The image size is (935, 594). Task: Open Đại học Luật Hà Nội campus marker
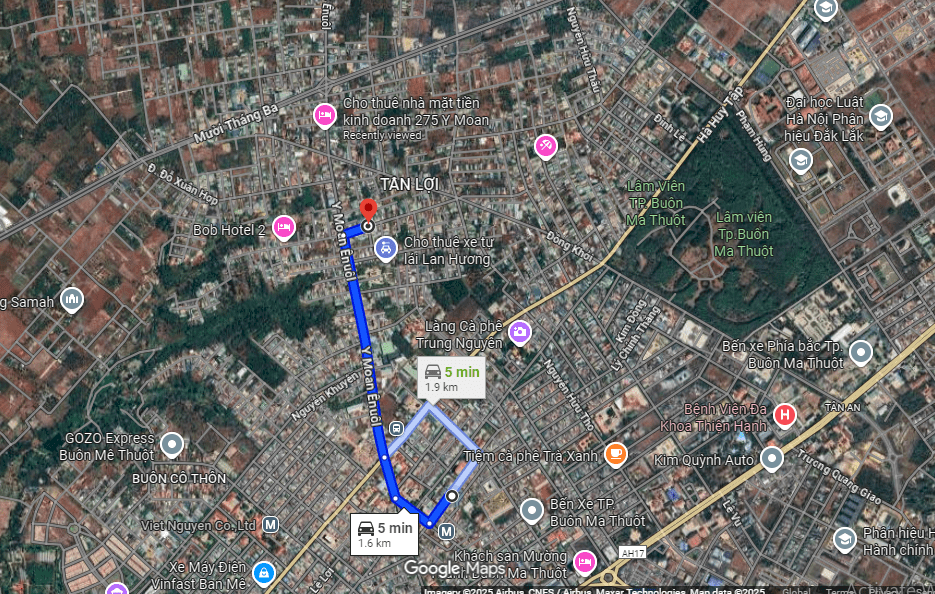tap(880, 117)
